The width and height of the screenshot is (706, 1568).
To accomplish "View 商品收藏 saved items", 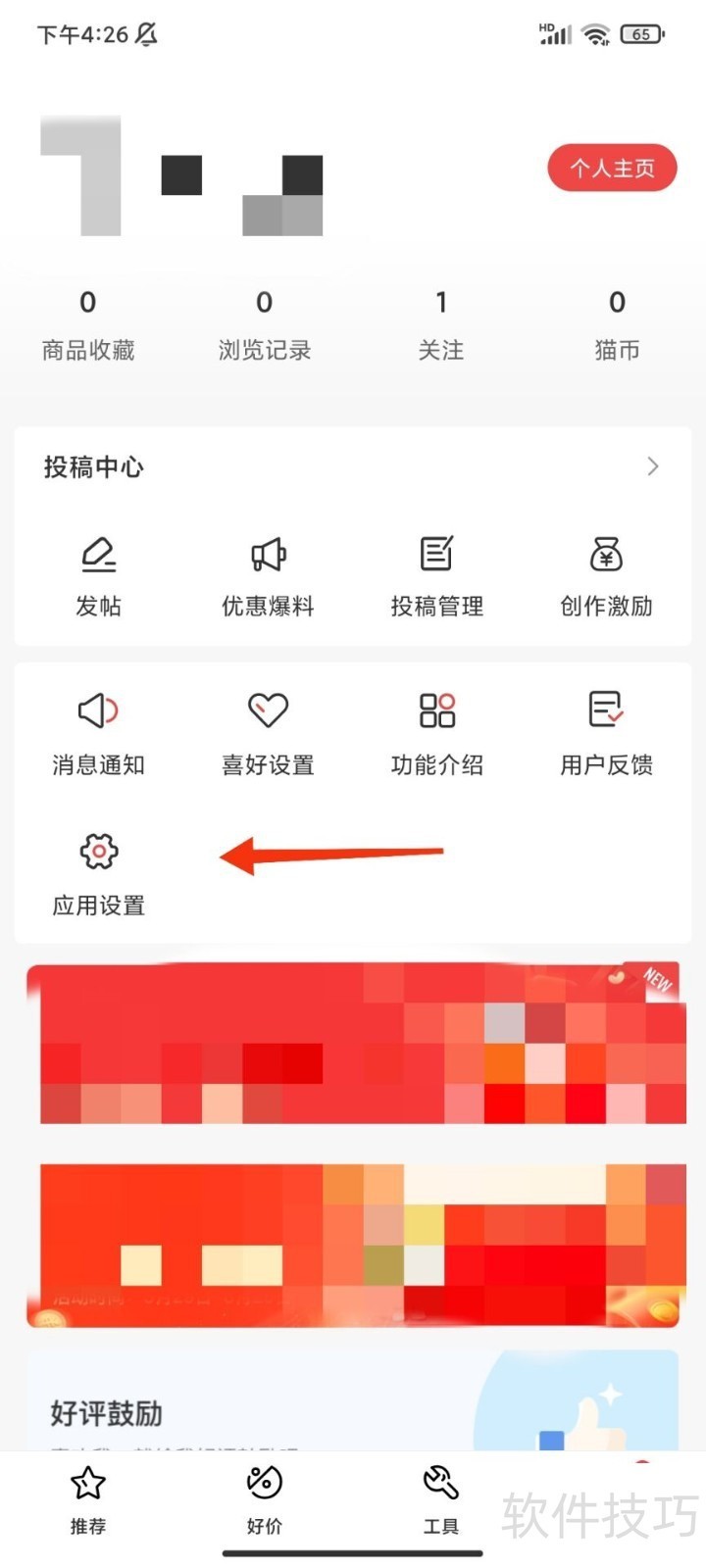I will (x=88, y=325).
